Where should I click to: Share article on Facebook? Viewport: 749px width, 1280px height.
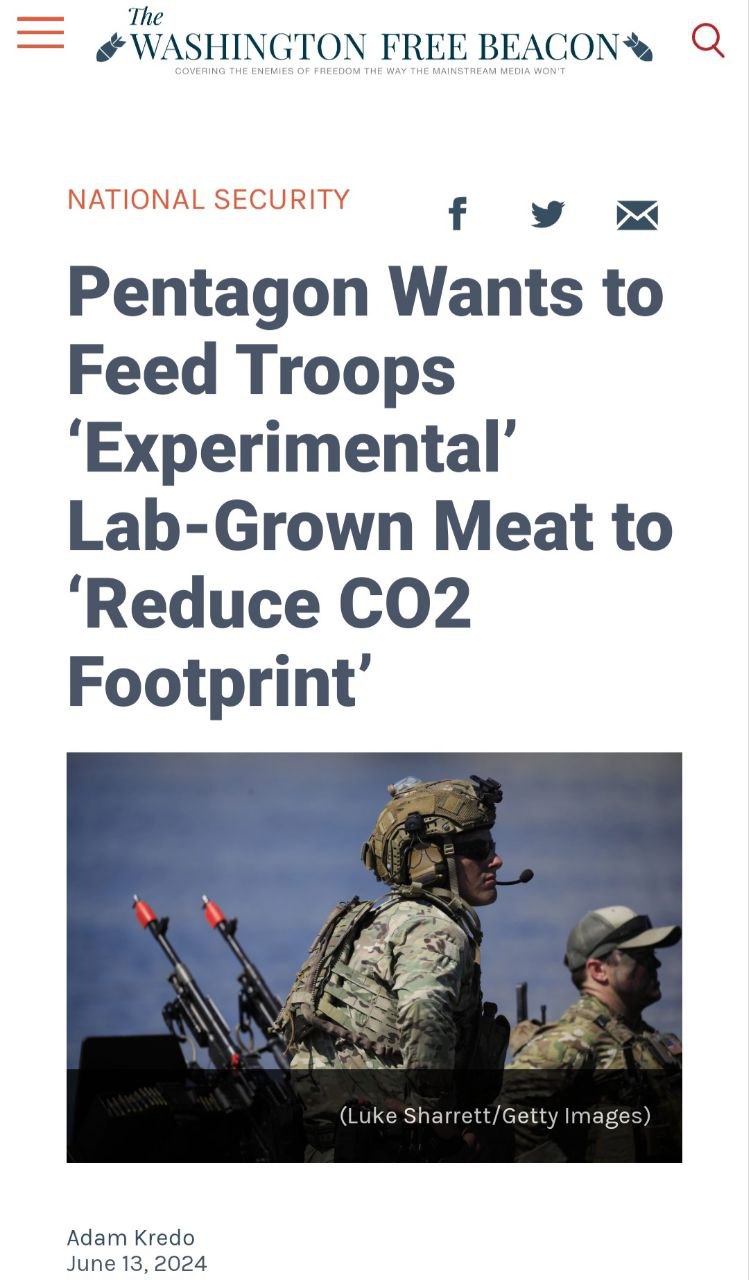pyautogui.click(x=457, y=213)
